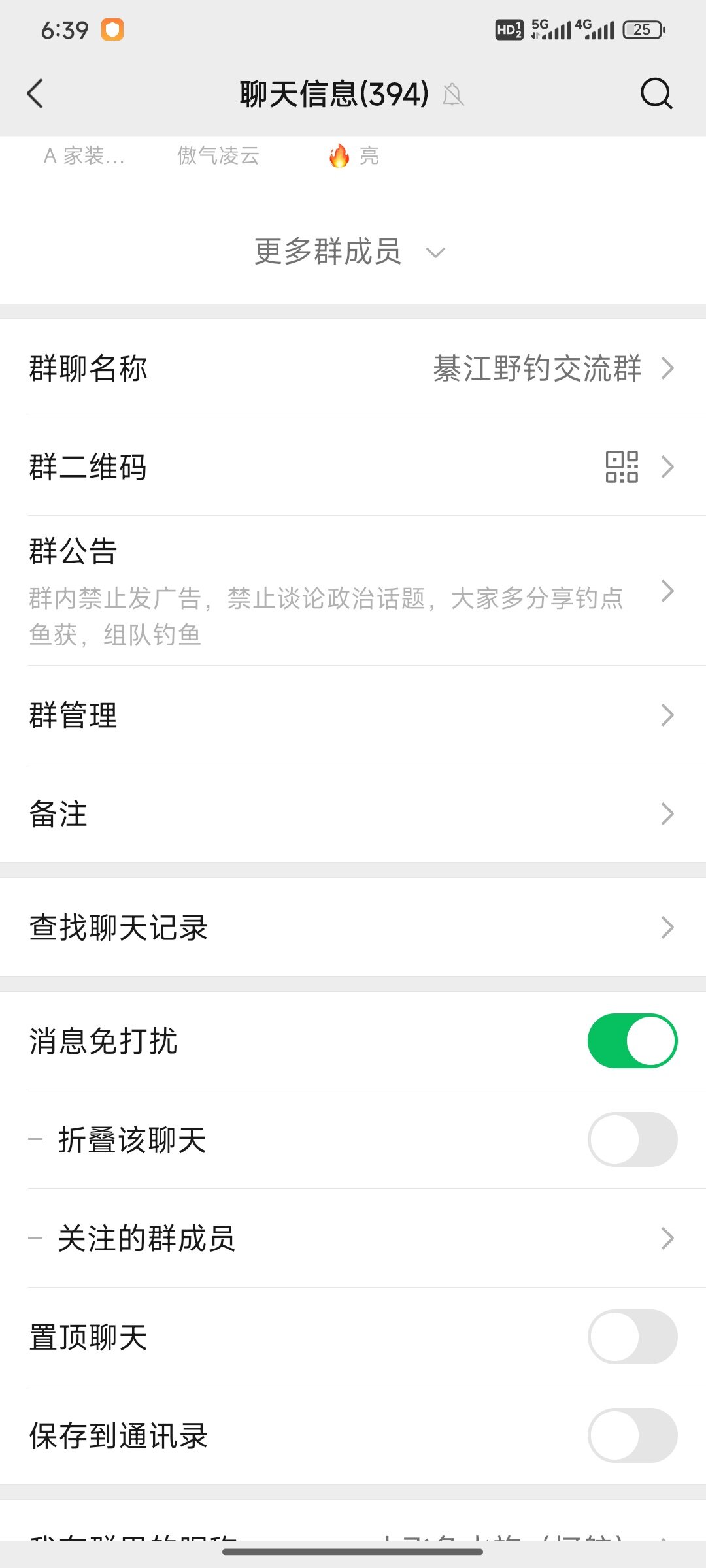Open 查找聊天记录
706x1568 pixels.
353,928
